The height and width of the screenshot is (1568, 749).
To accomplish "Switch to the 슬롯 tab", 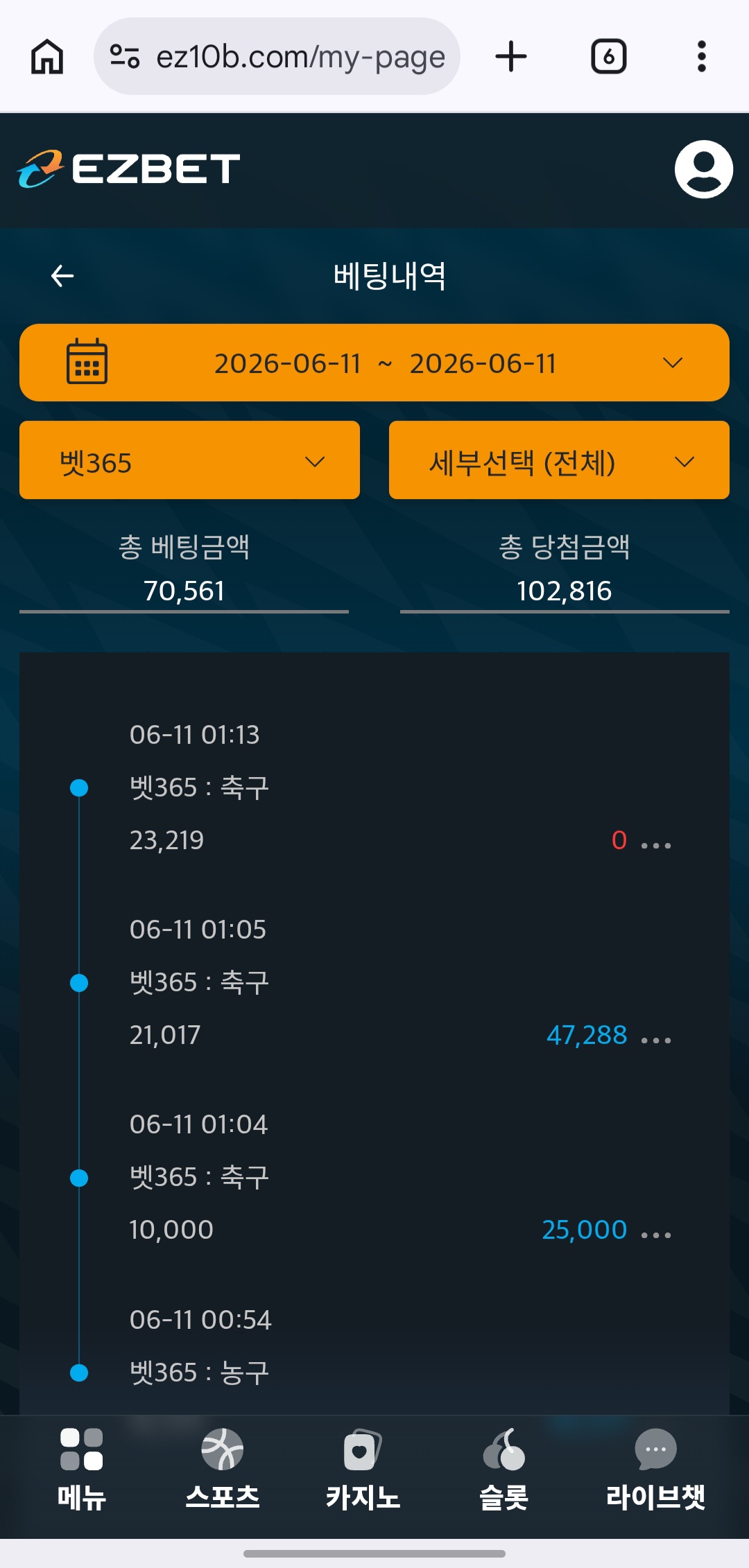I will click(x=504, y=1469).
